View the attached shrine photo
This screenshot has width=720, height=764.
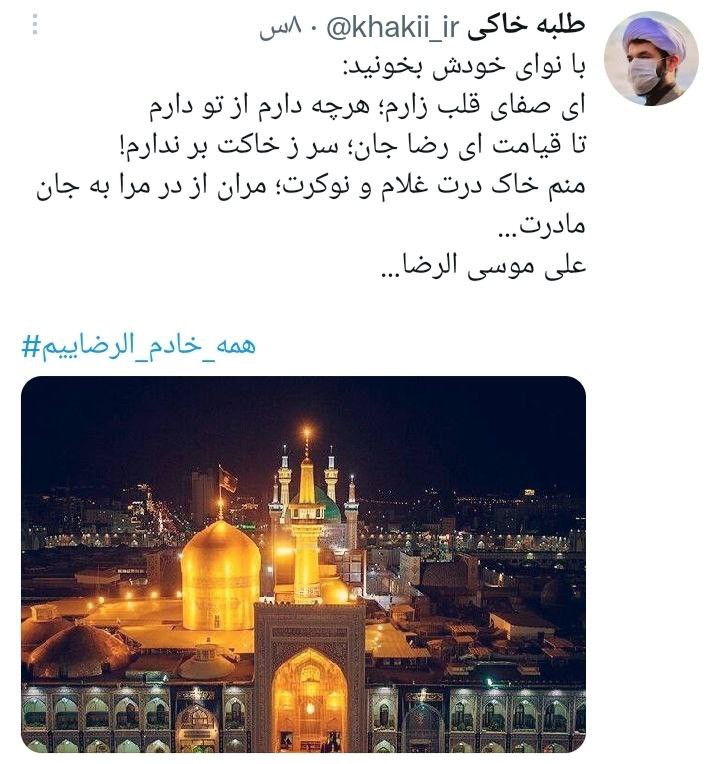tap(303, 564)
